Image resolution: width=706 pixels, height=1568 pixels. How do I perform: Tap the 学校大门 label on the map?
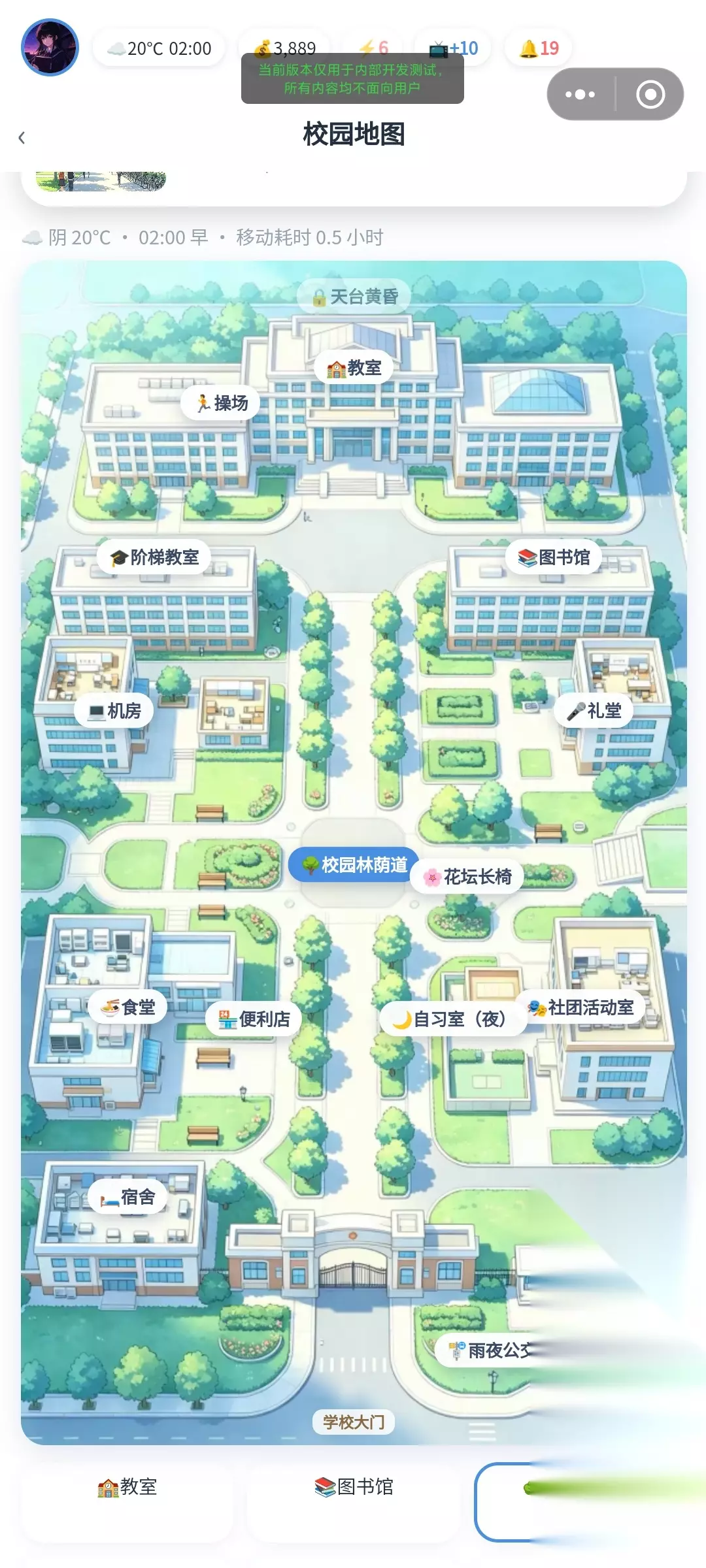point(354,1422)
